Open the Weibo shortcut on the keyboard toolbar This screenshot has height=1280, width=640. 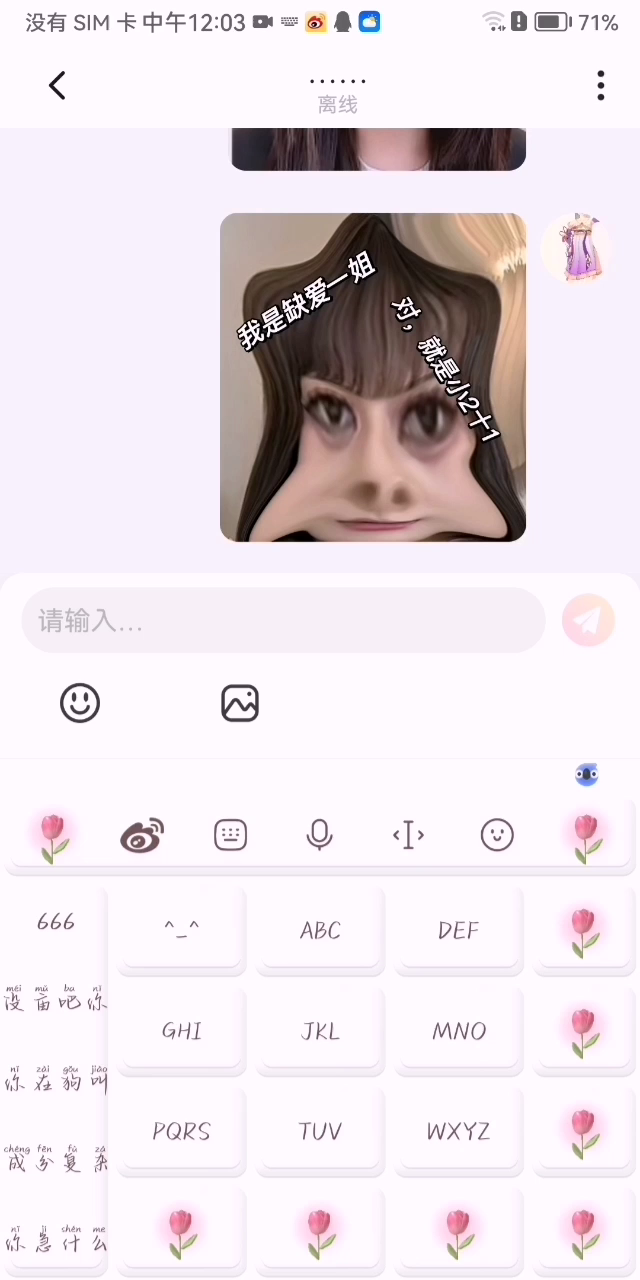(x=142, y=835)
